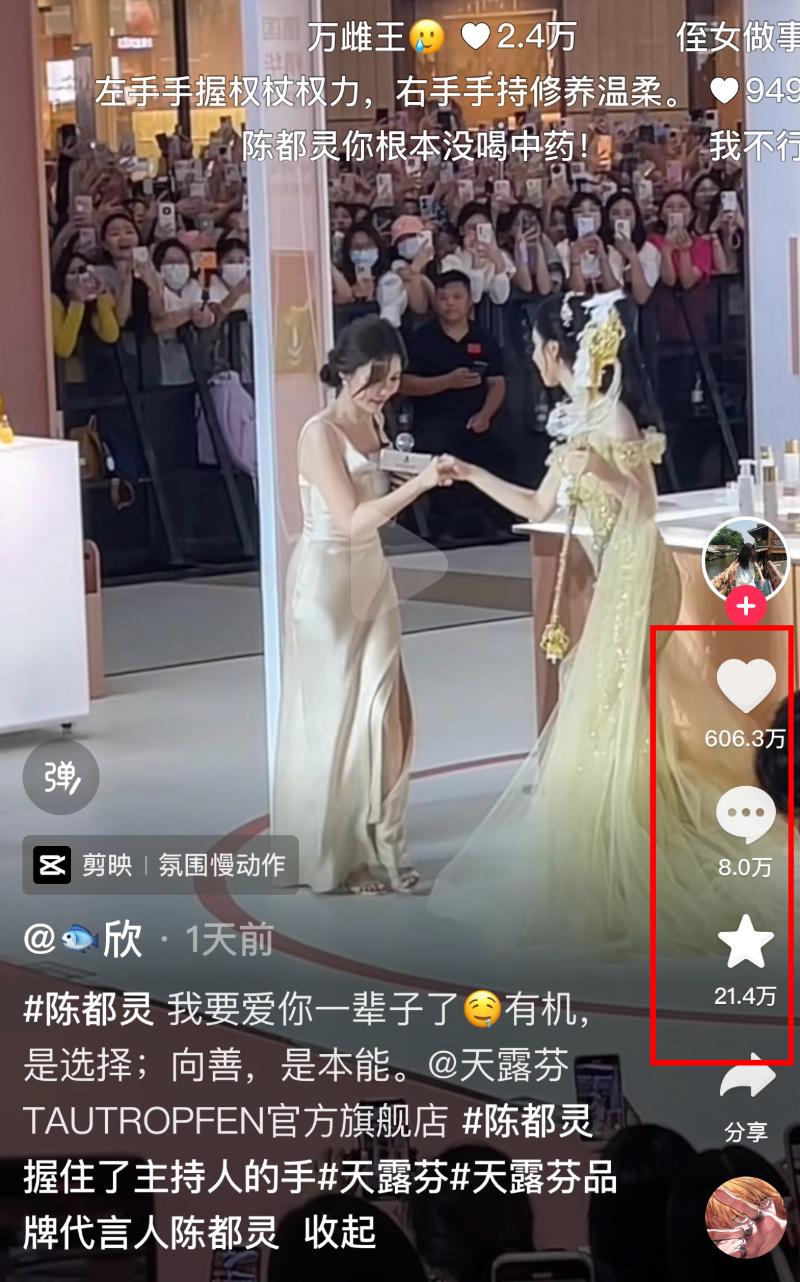
Task: Add the video to favorites with the star
Action: (746, 943)
